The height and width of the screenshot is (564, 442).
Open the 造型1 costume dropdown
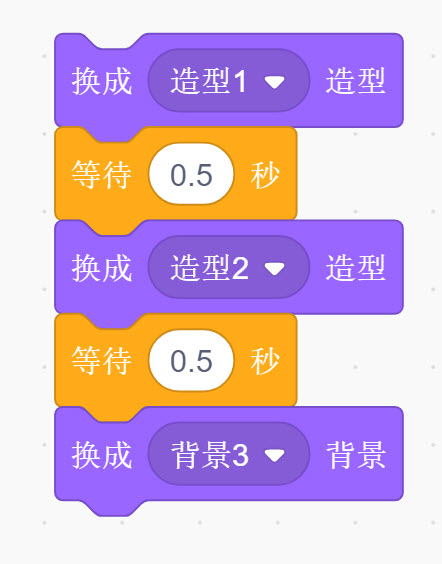tap(229, 80)
